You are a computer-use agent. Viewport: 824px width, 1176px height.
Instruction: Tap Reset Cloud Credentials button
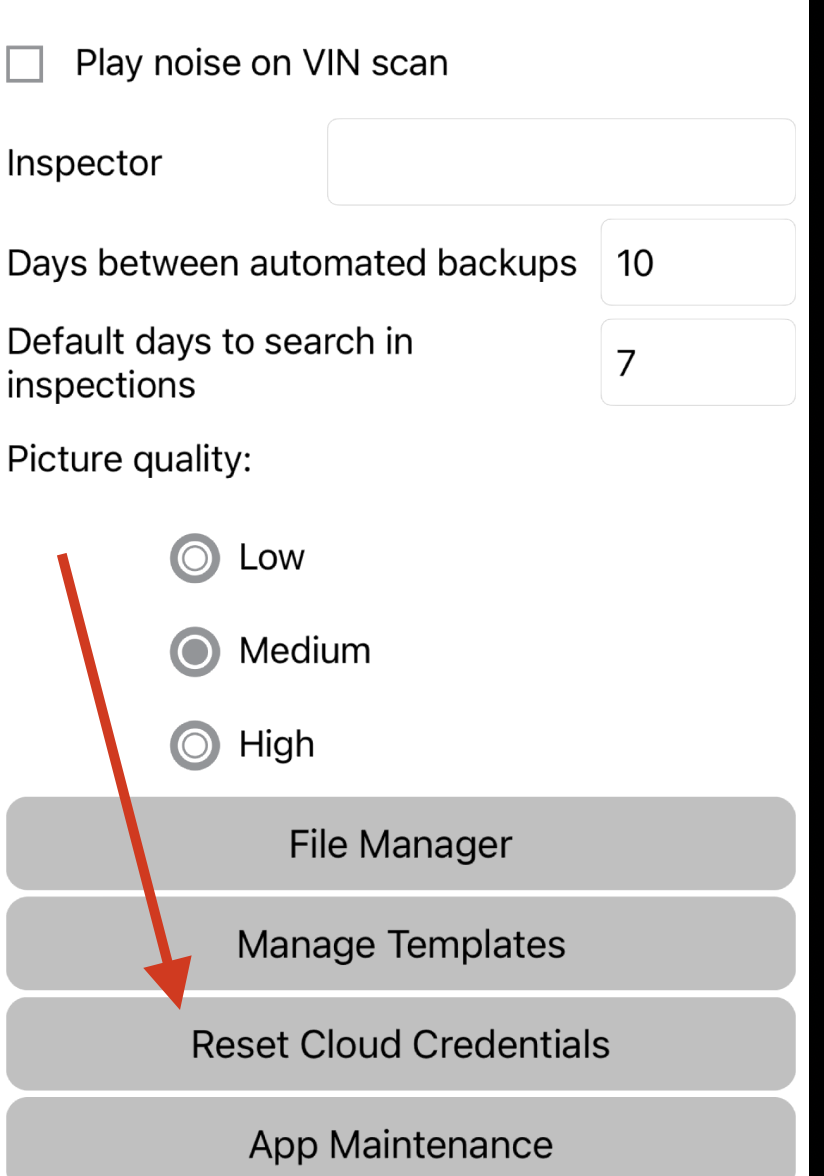pyautogui.click(x=401, y=1044)
